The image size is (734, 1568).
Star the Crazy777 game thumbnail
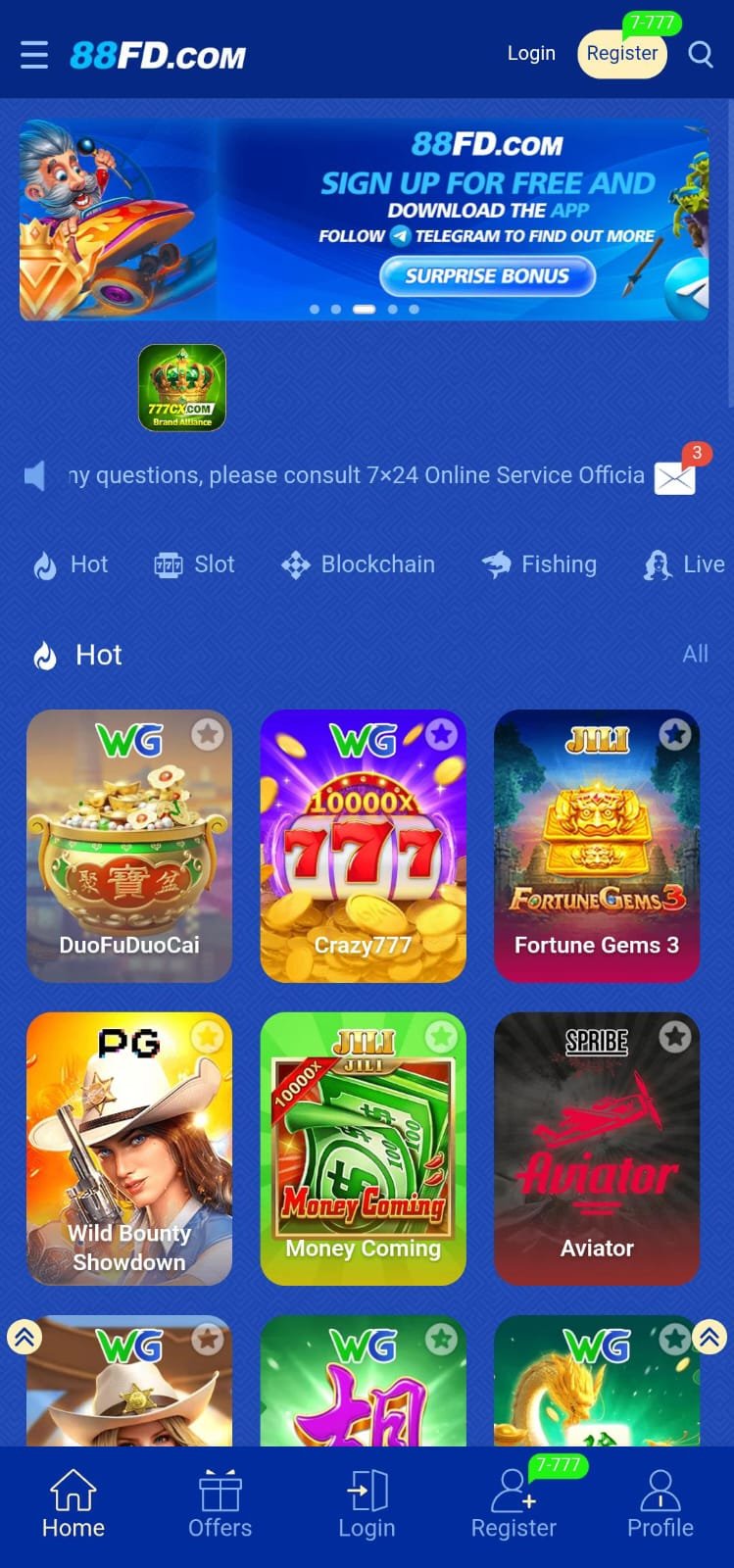(x=441, y=733)
